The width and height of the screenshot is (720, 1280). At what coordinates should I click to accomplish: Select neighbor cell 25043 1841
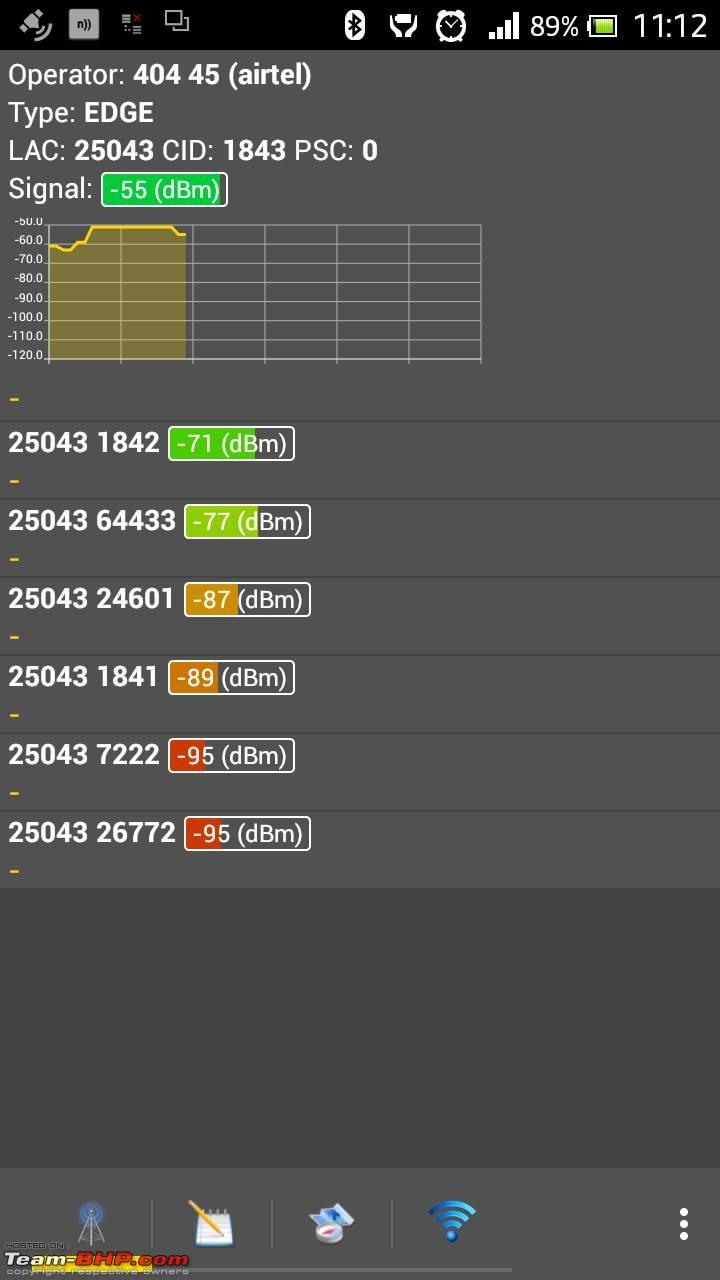point(360,694)
